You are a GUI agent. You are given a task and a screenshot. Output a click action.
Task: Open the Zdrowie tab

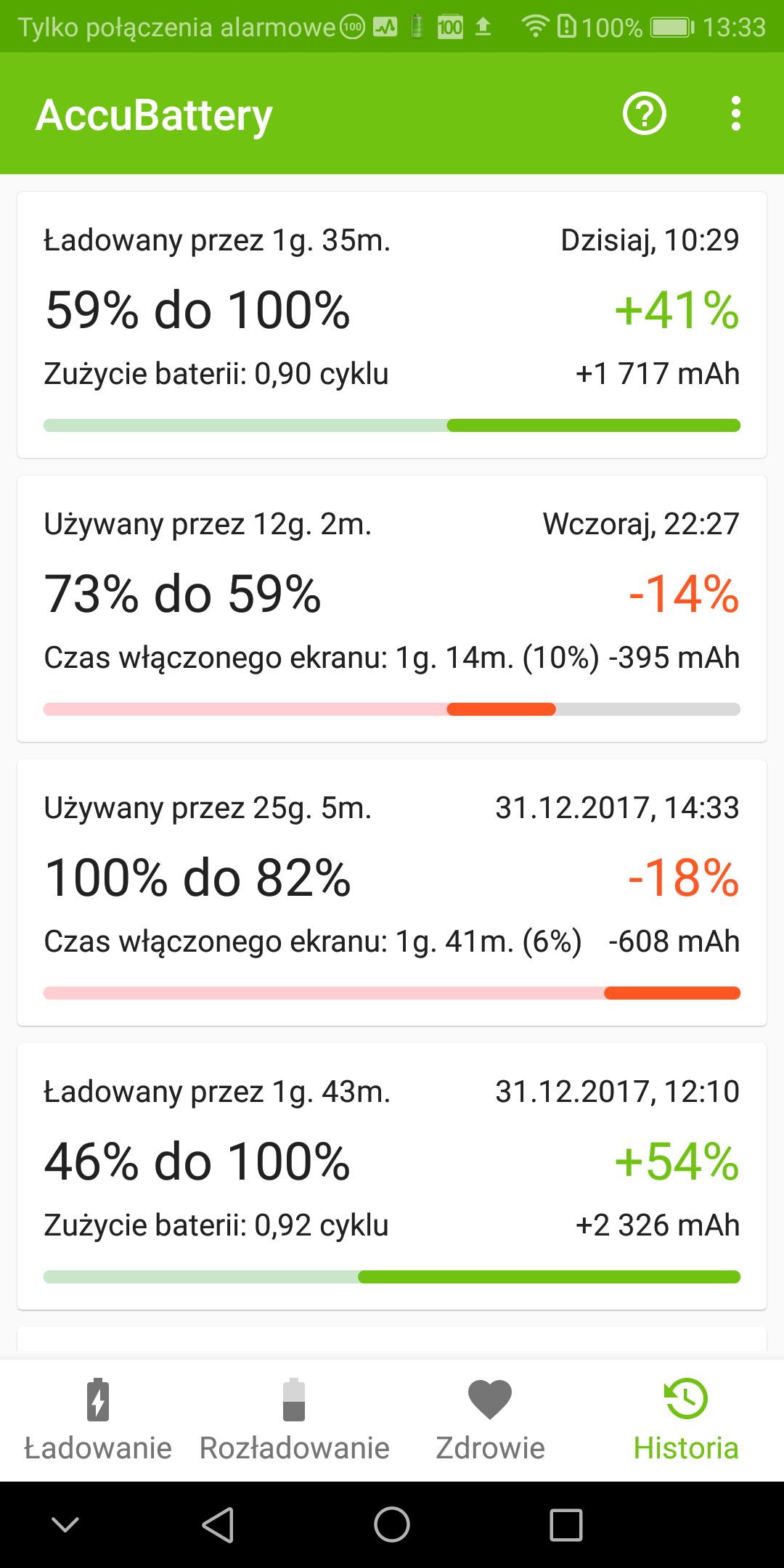click(x=490, y=1421)
